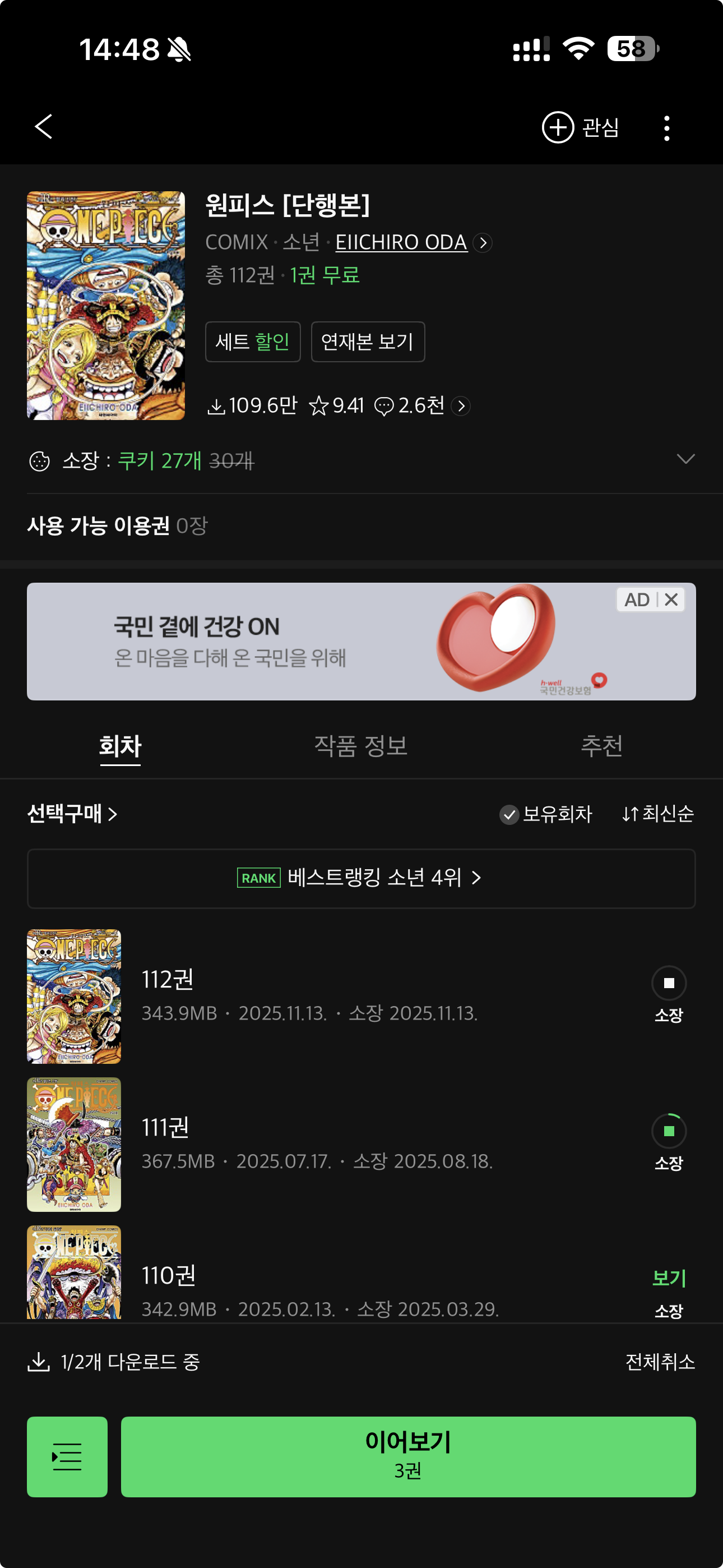Open 베스트랭킹 소년 4위 ranking banner
723x1568 pixels.
coord(361,878)
